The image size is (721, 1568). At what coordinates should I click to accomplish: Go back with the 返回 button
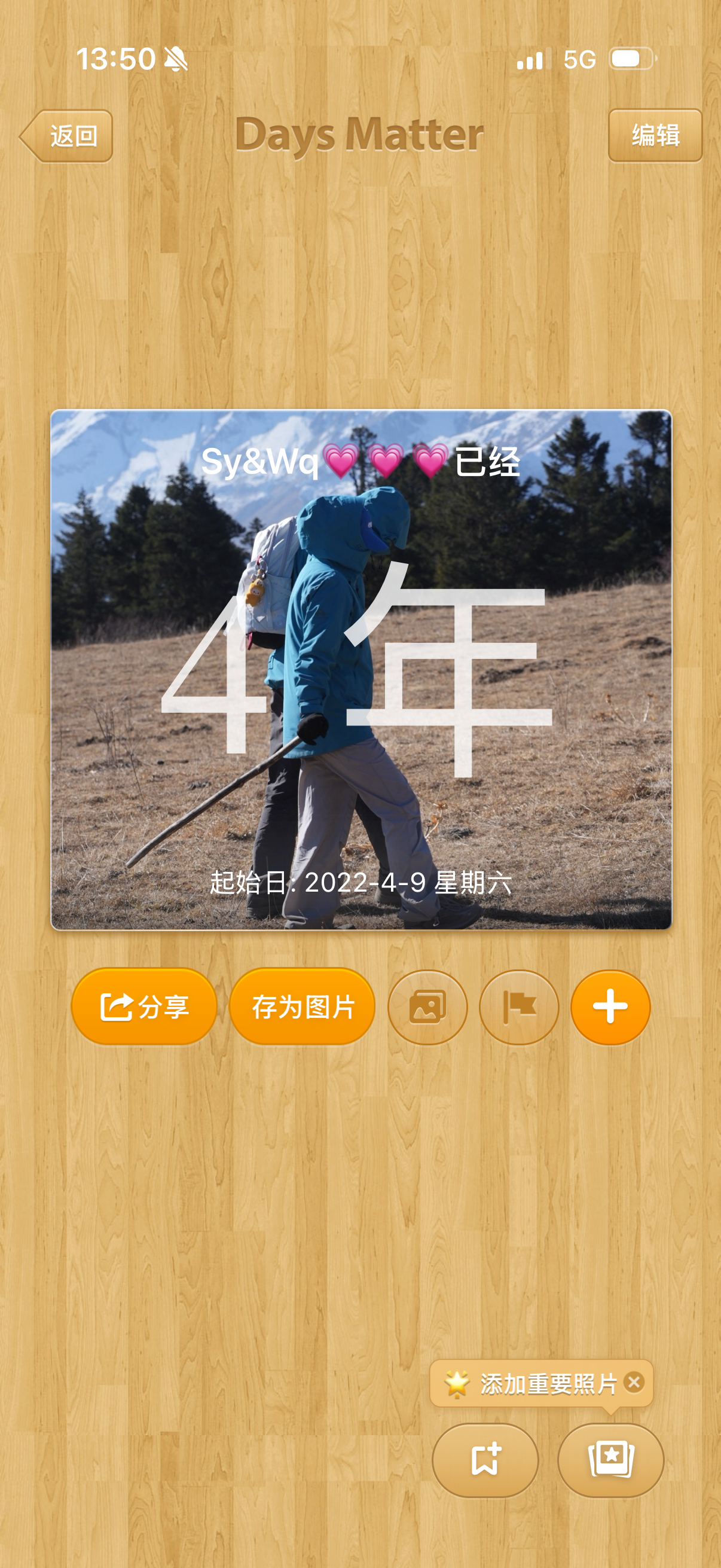coord(66,136)
